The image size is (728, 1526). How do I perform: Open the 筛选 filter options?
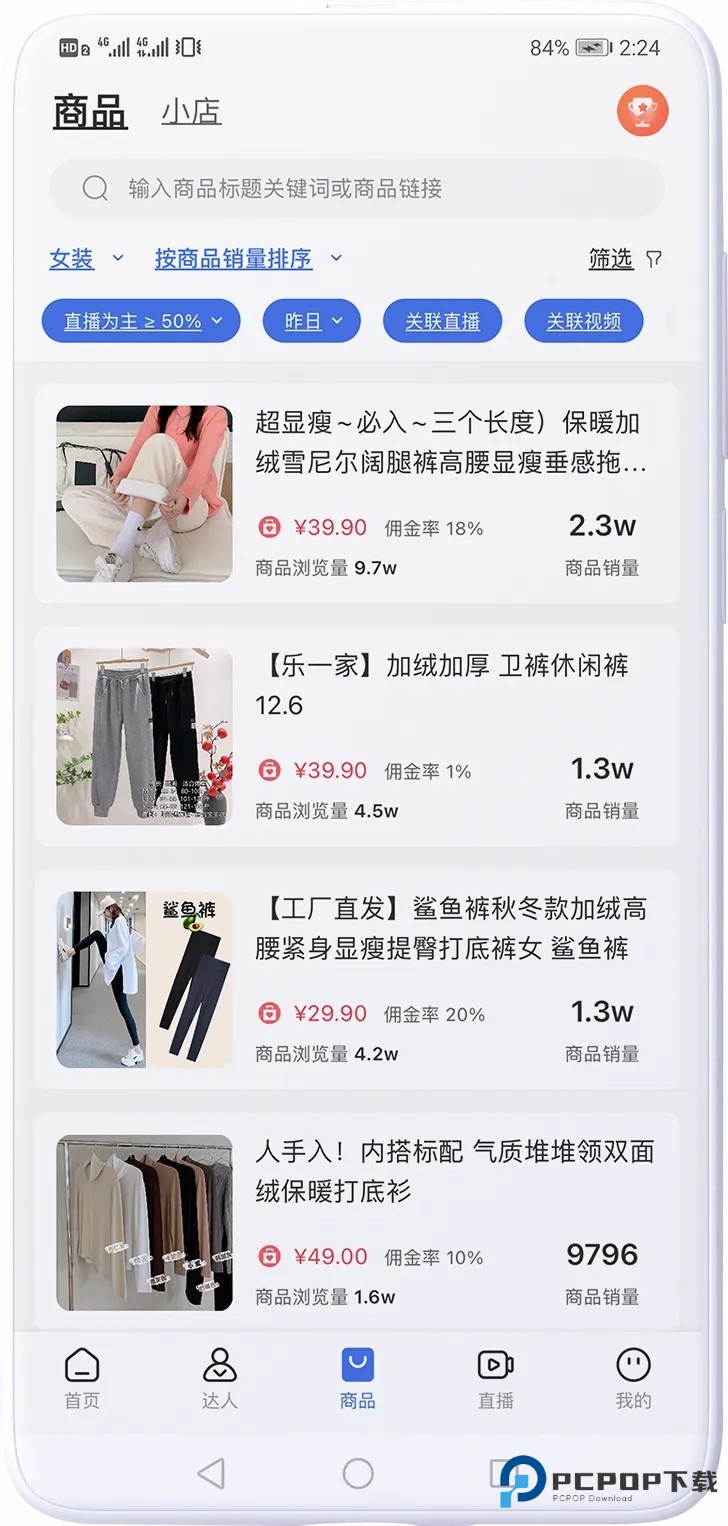pyautogui.click(x=614, y=259)
